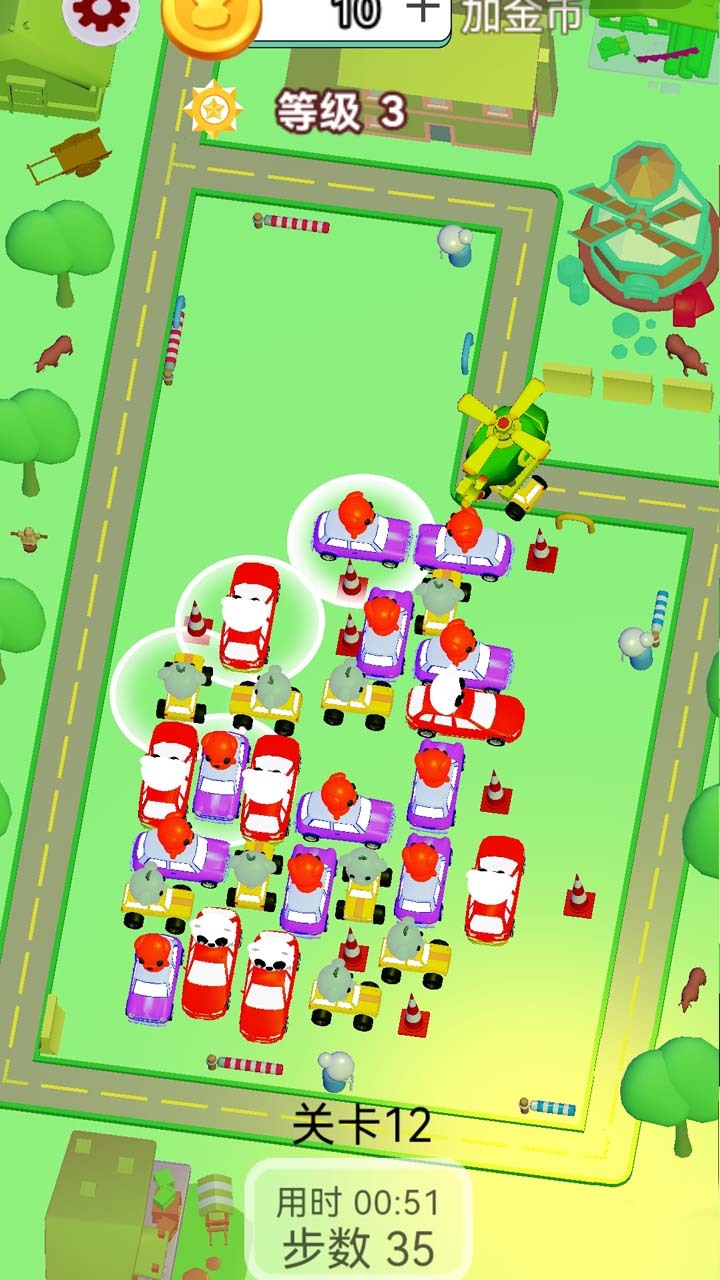Open the settings gear
The width and height of the screenshot is (720, 1280).
coord(99,14)
